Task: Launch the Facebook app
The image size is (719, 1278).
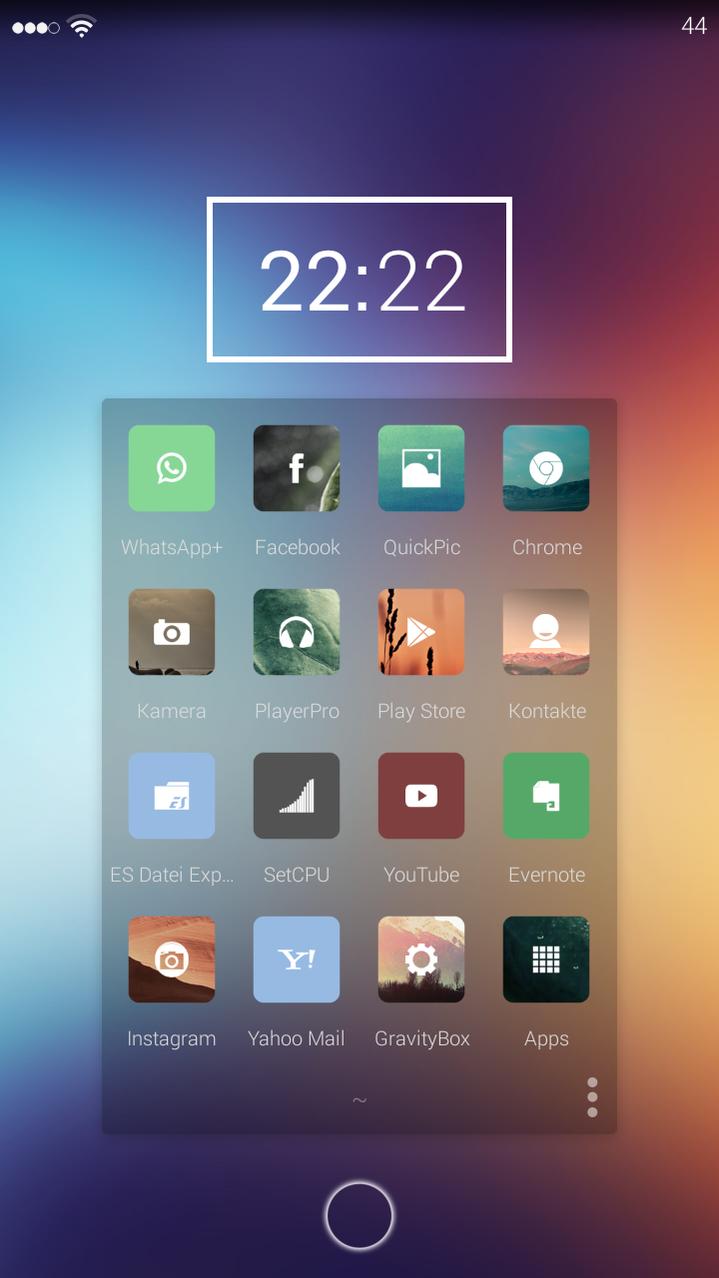Action: 296,468
